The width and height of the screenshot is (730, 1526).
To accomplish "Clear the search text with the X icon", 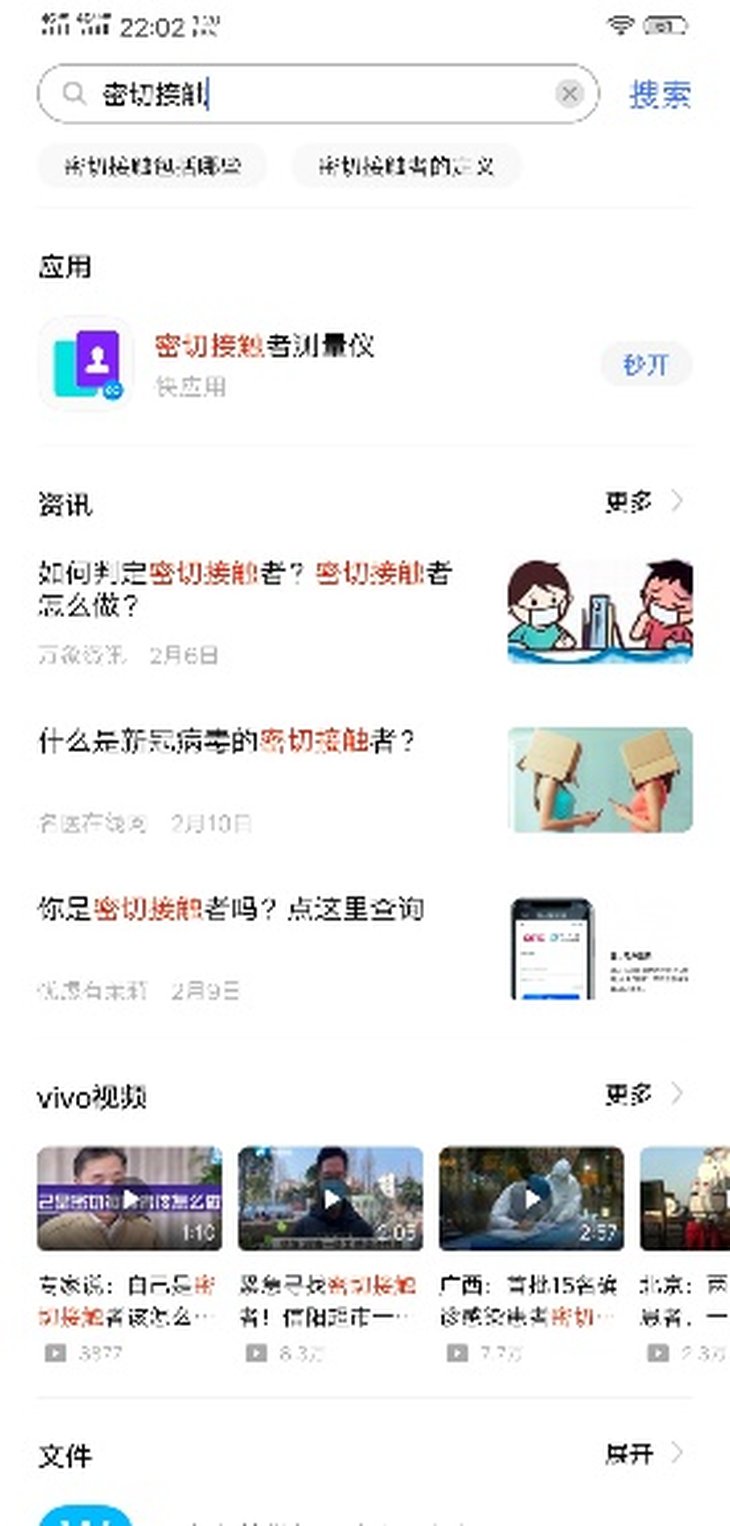I will tap(569, 94).
